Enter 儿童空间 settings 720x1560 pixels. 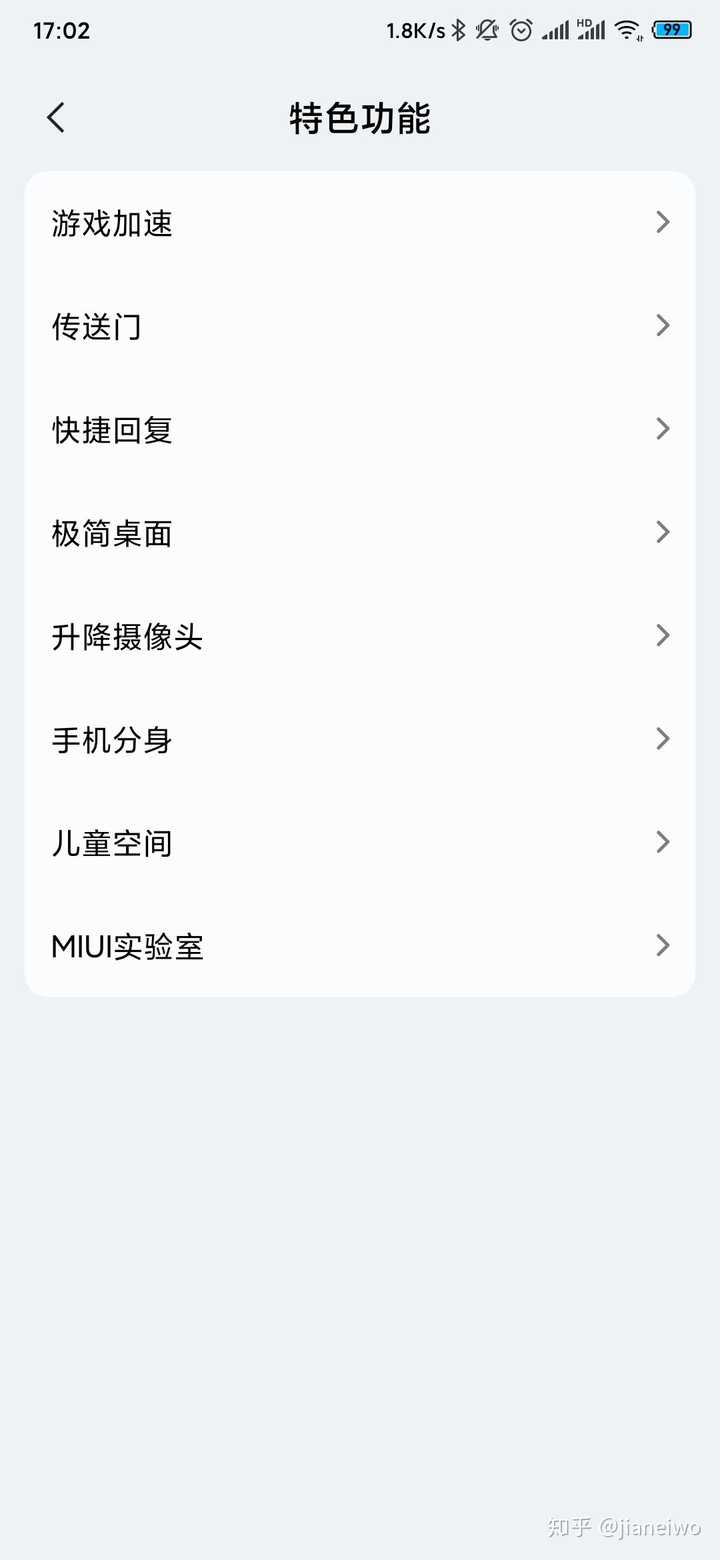click(x=360, y=843)
